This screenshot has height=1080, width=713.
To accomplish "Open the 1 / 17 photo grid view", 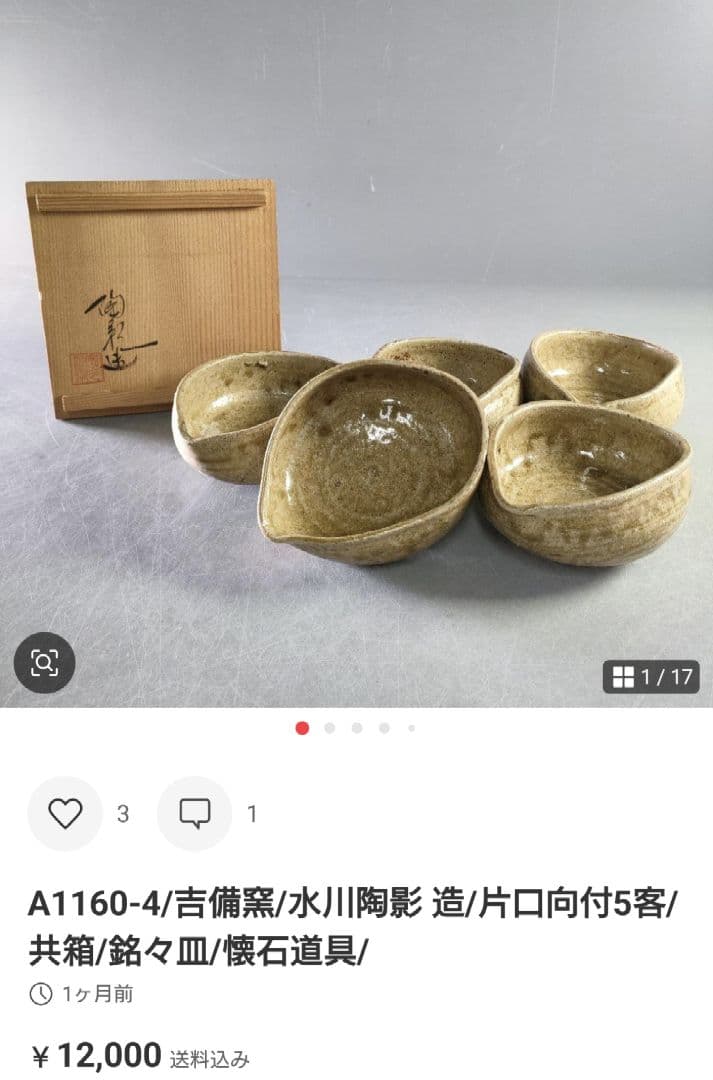I will tap(651, 677).
